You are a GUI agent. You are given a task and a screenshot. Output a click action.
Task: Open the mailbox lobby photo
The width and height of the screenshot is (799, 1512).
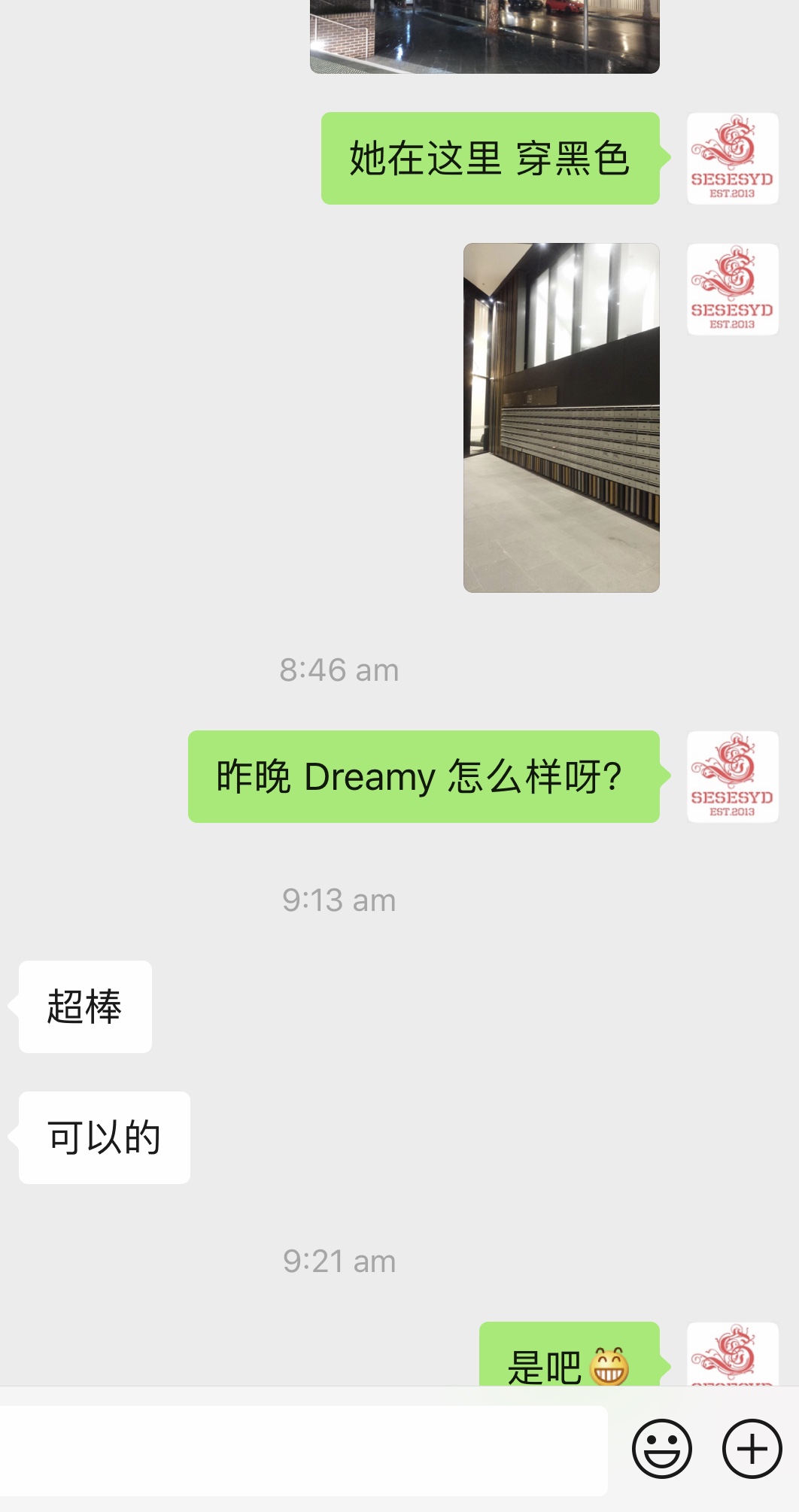point(561,417)
